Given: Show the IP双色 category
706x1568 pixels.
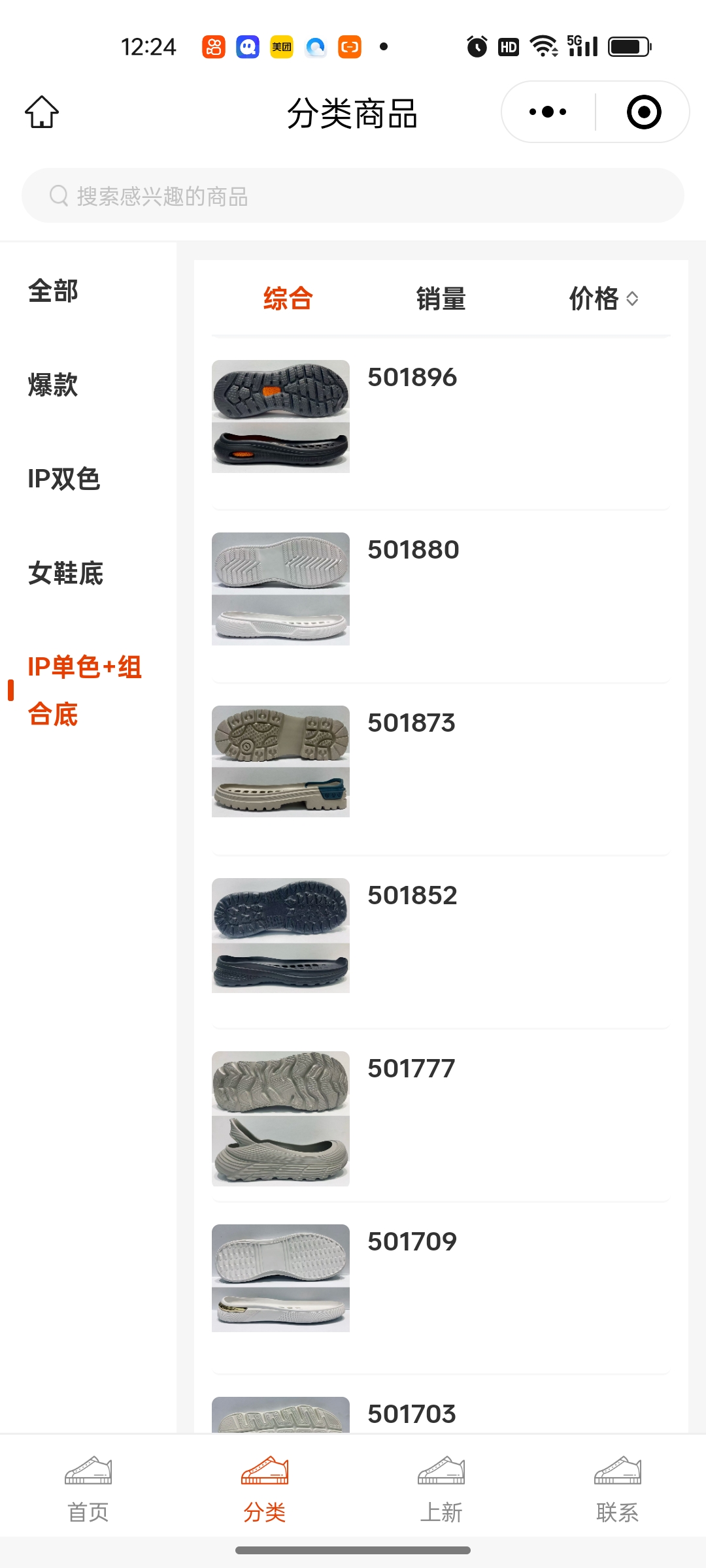Looking at the screenshot, I should click(64, 479).
